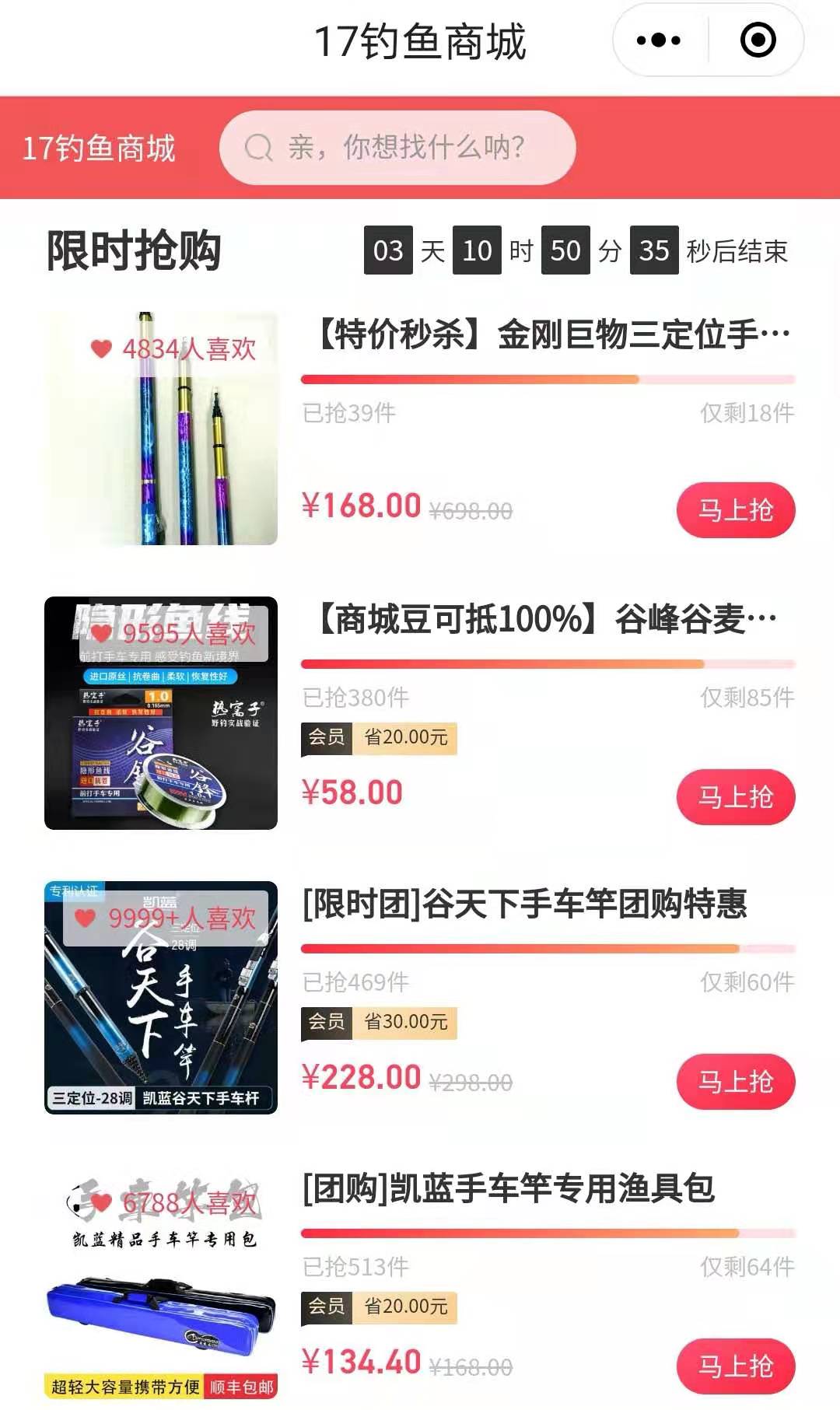Open the 凯蓝手车竿专用渔具包 product image

[161, 1282]
